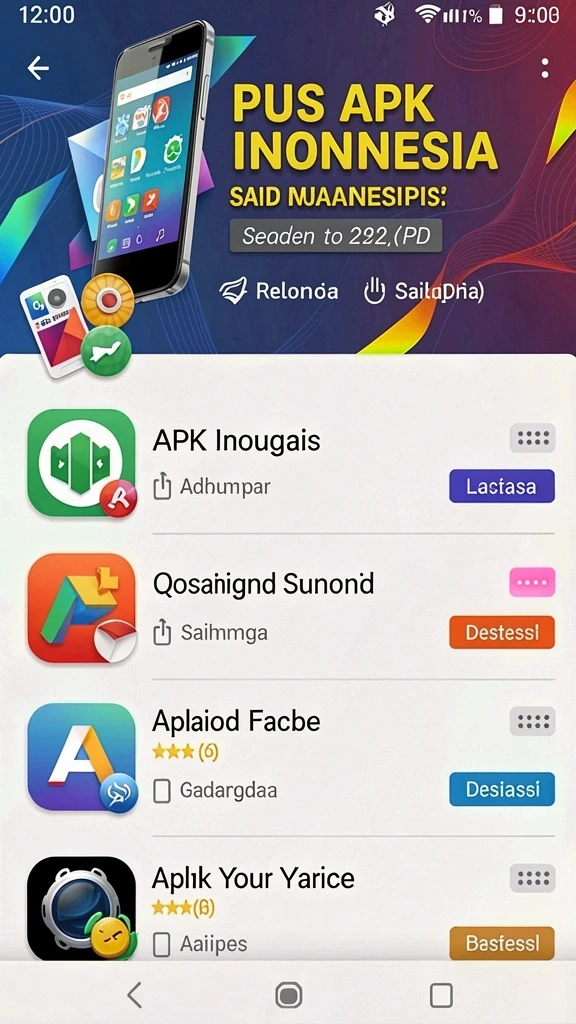The height and width of the screenshot is (1024, 576).
Task: Go back using the top-left arrow
Action: [38, 68]
